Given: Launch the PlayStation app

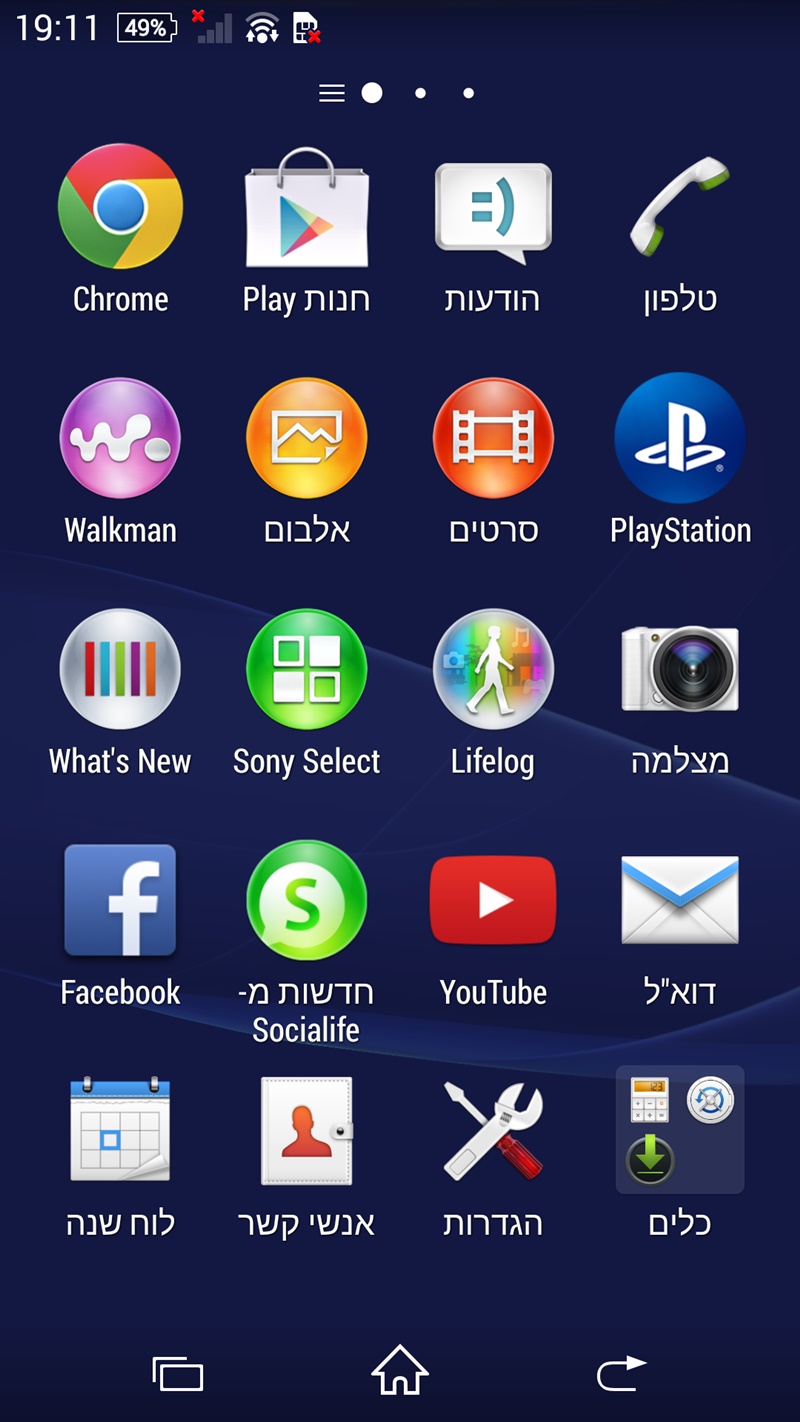Looking at the screenshot, I should click(680, 438).
